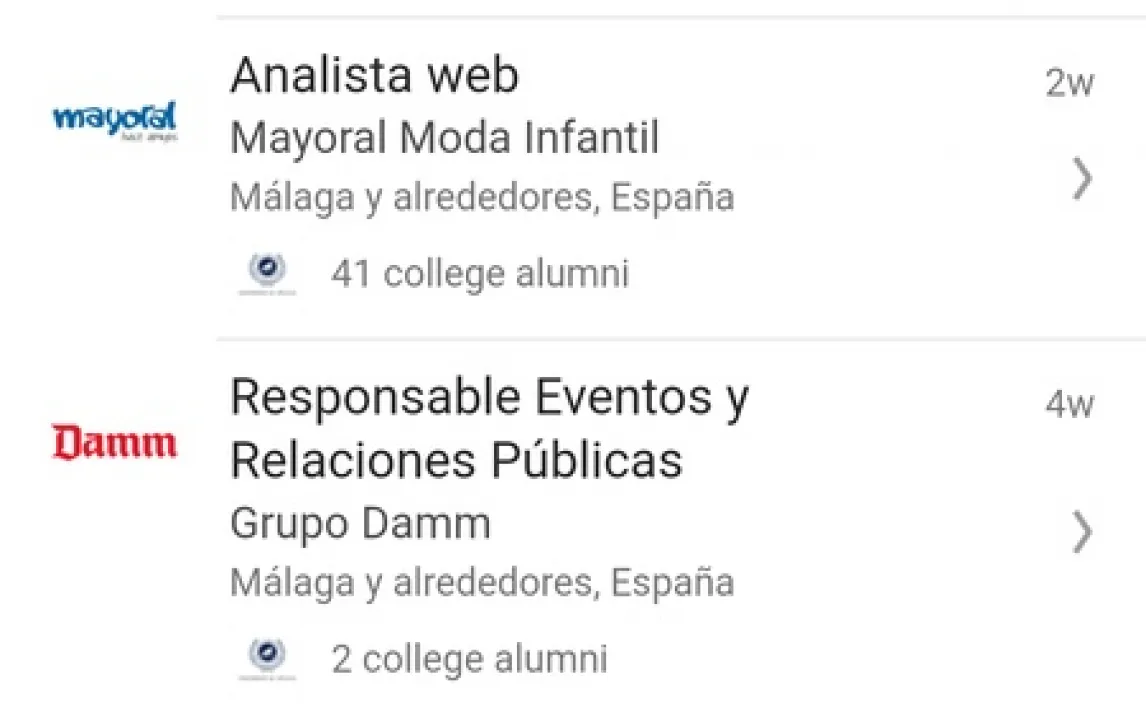
Task: Open the Analista web job listing
Action: pyautogui.click(x=375, y=77)
